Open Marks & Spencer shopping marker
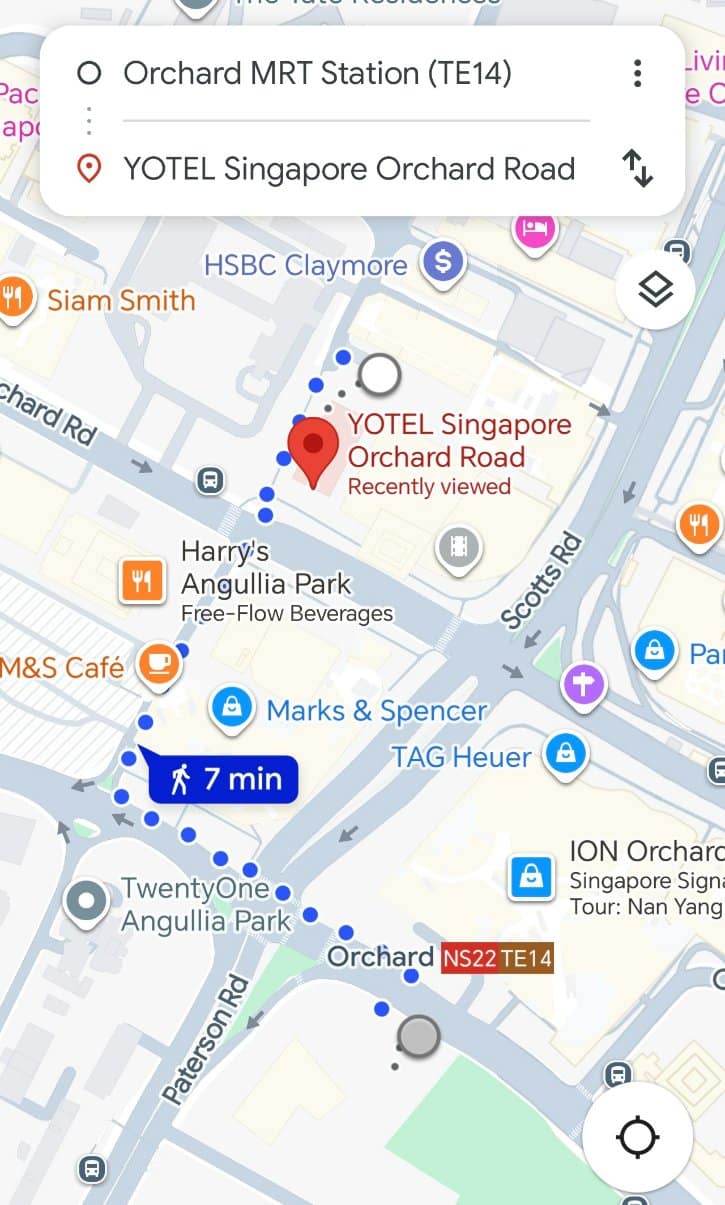Viewport: 725px width, 1205px height. point(232,710)
